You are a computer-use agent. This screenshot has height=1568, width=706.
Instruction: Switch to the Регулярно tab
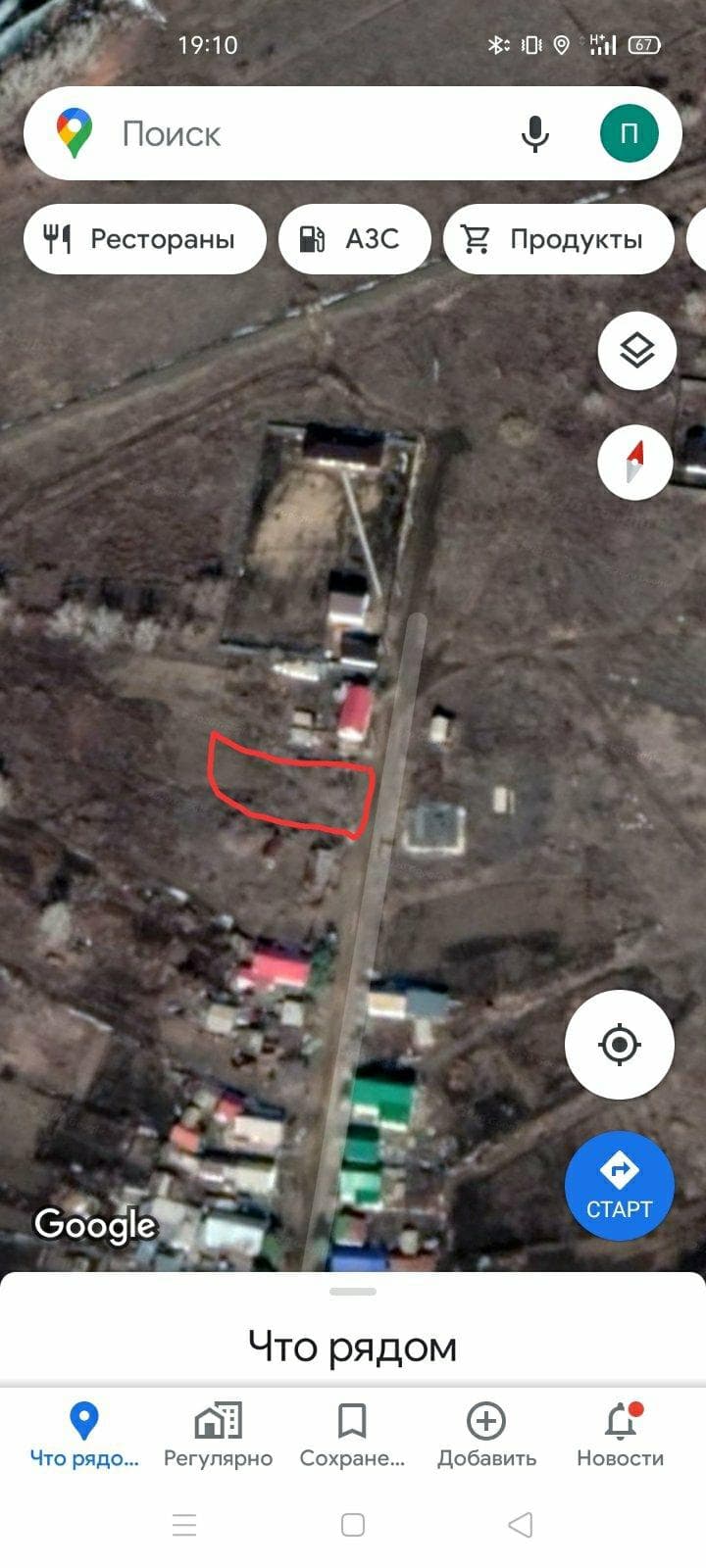218,1435
